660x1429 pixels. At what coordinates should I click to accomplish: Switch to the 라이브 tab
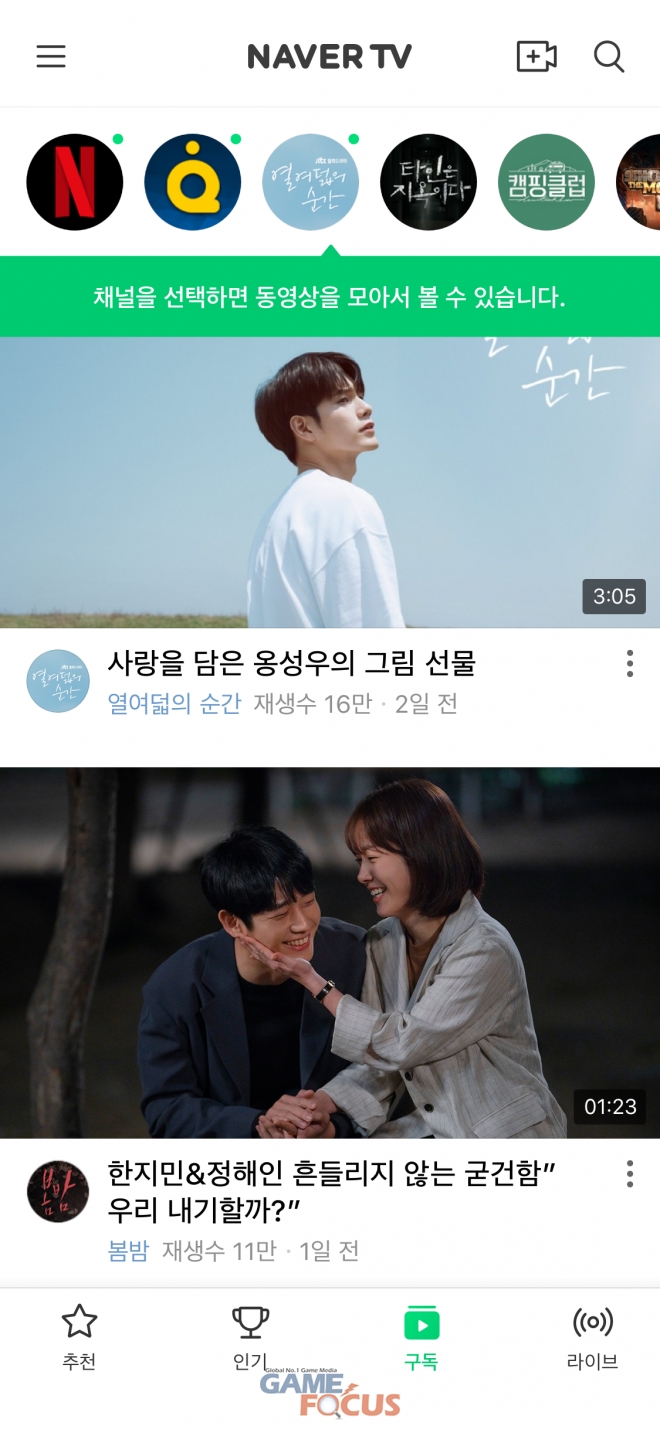coord(592,1337)
